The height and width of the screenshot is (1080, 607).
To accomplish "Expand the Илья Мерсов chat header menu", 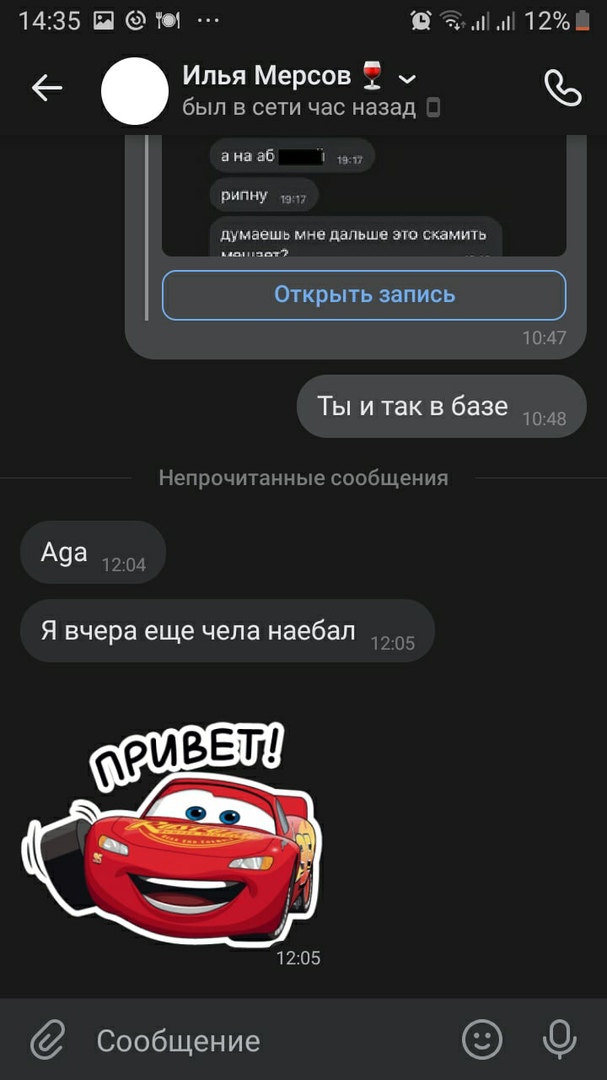I will 406,78.
